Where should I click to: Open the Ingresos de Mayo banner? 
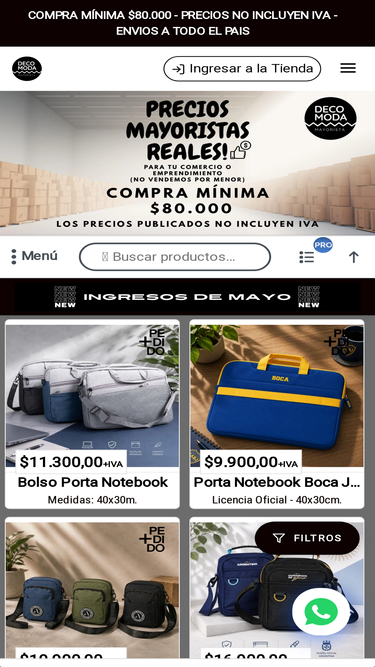click(188, 297)
